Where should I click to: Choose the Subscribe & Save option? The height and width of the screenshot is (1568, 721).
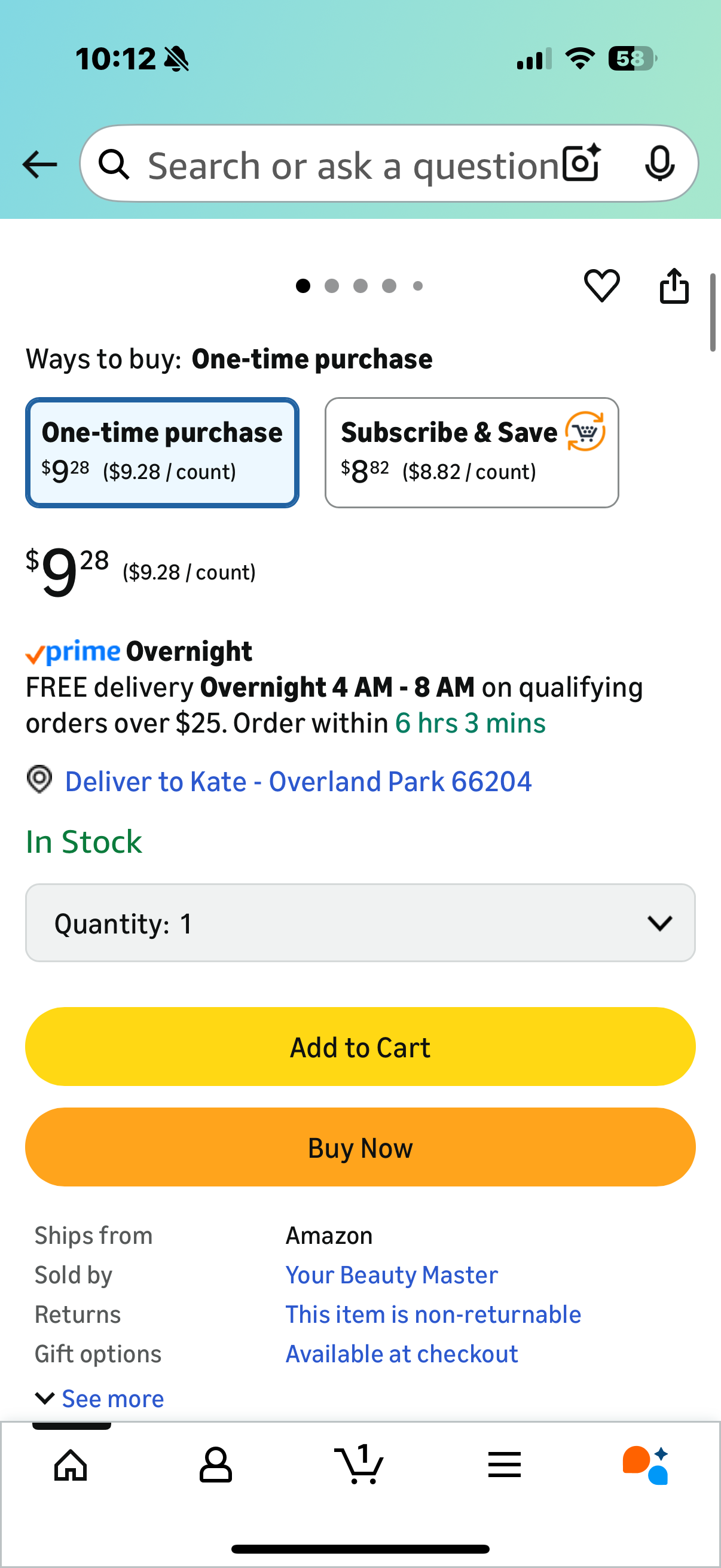click(472, 452)
